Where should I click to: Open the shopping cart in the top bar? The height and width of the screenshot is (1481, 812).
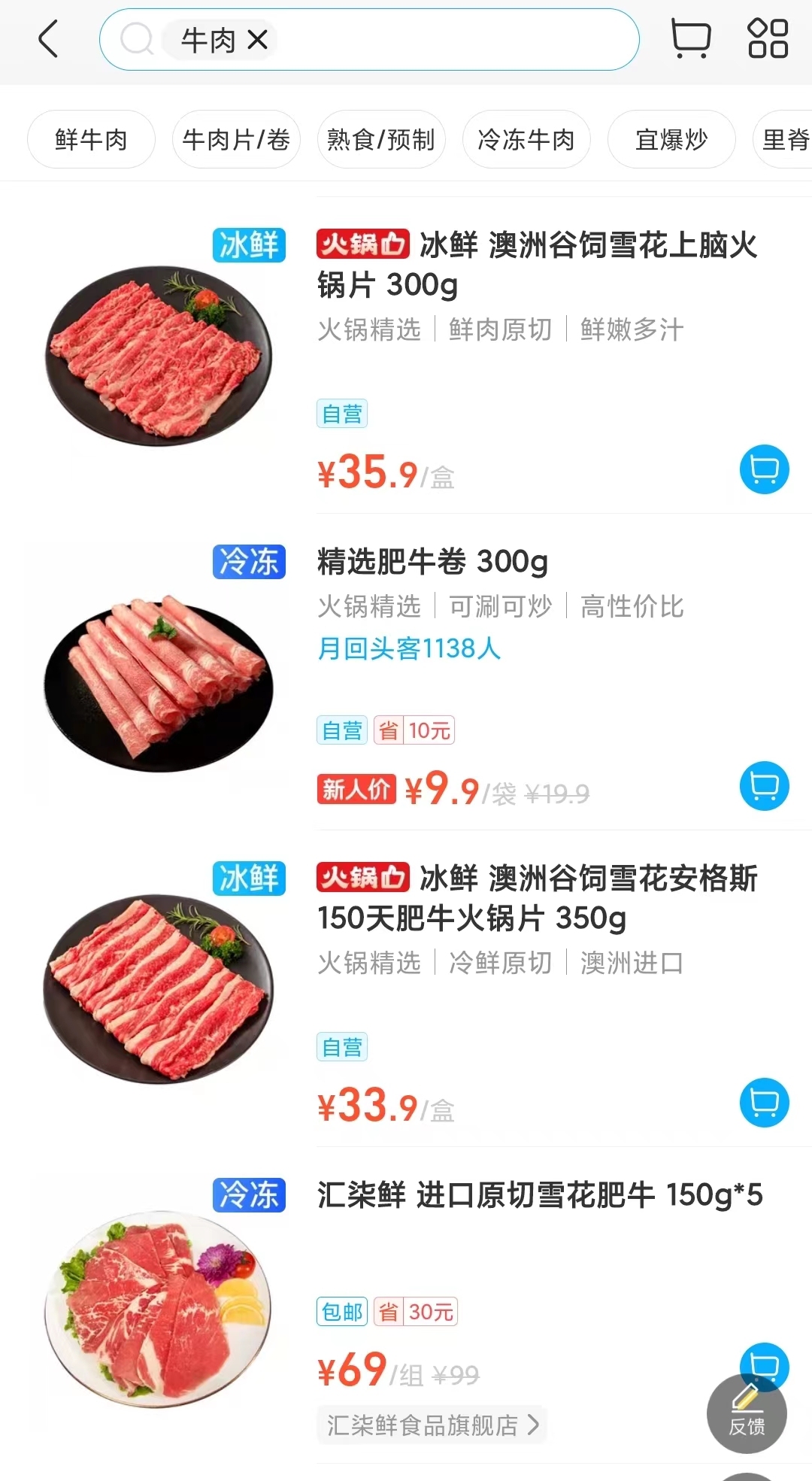pyautogui.click(x=690, y=39)
